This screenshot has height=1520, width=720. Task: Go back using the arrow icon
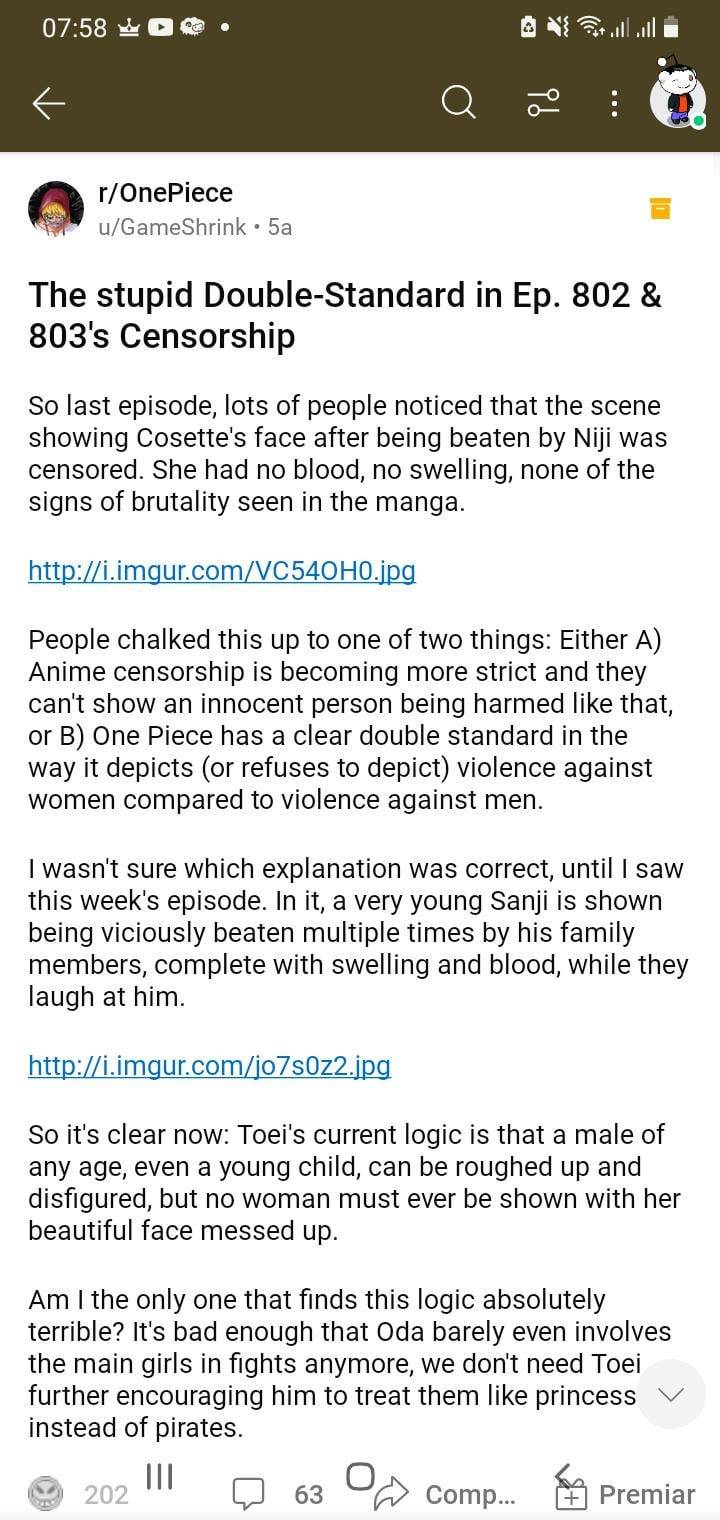[48, 103]
